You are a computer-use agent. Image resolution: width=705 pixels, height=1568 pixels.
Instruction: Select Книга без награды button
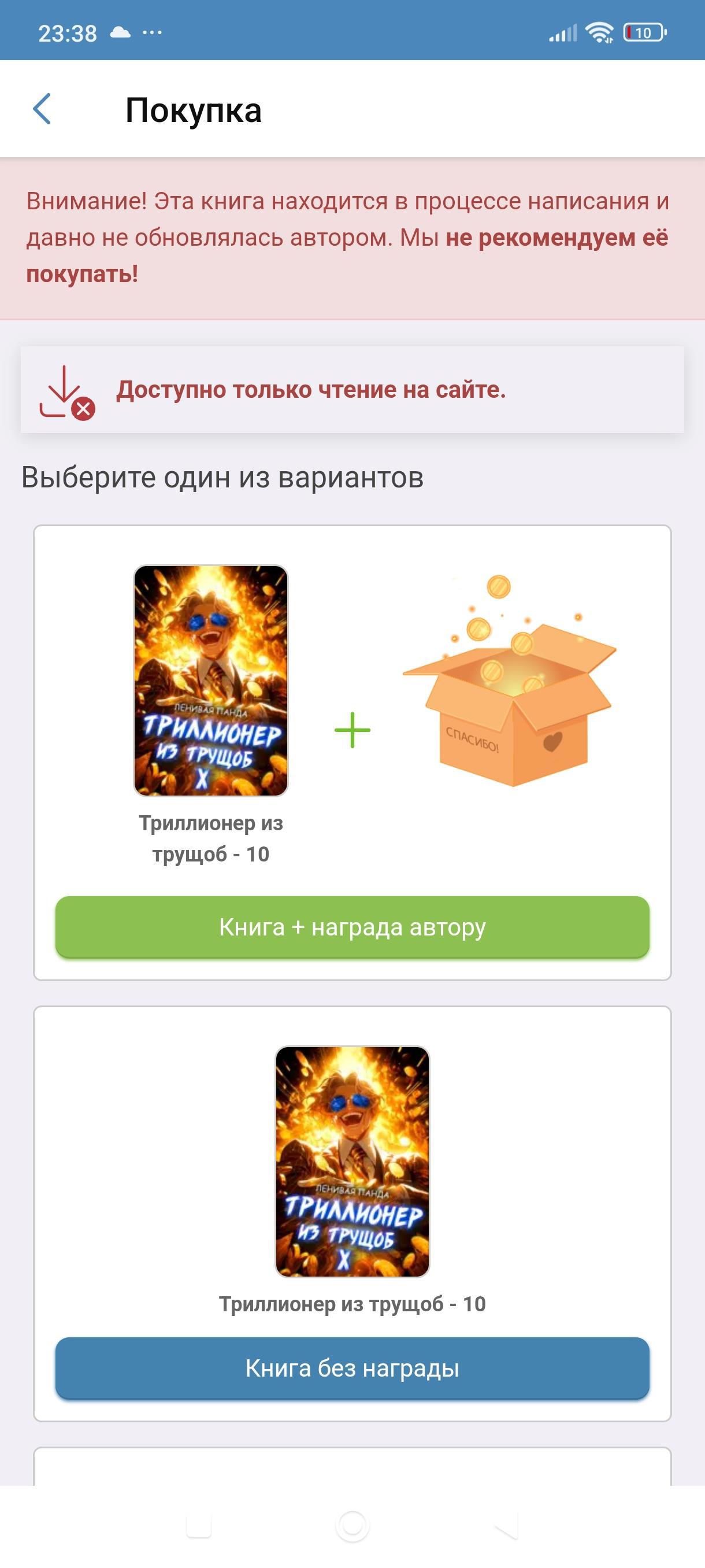(x=352, y=1368)
